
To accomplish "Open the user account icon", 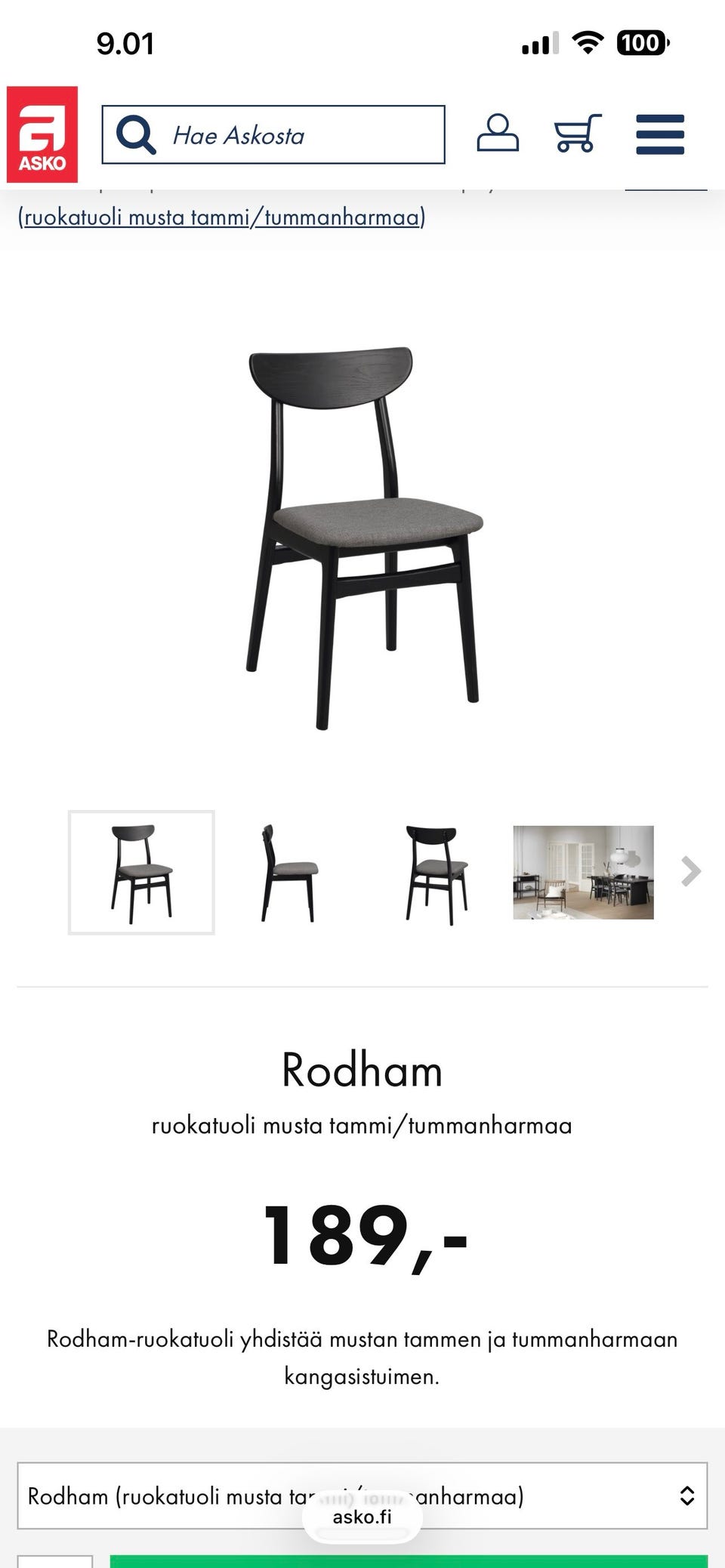I will [x=498, y=134].
